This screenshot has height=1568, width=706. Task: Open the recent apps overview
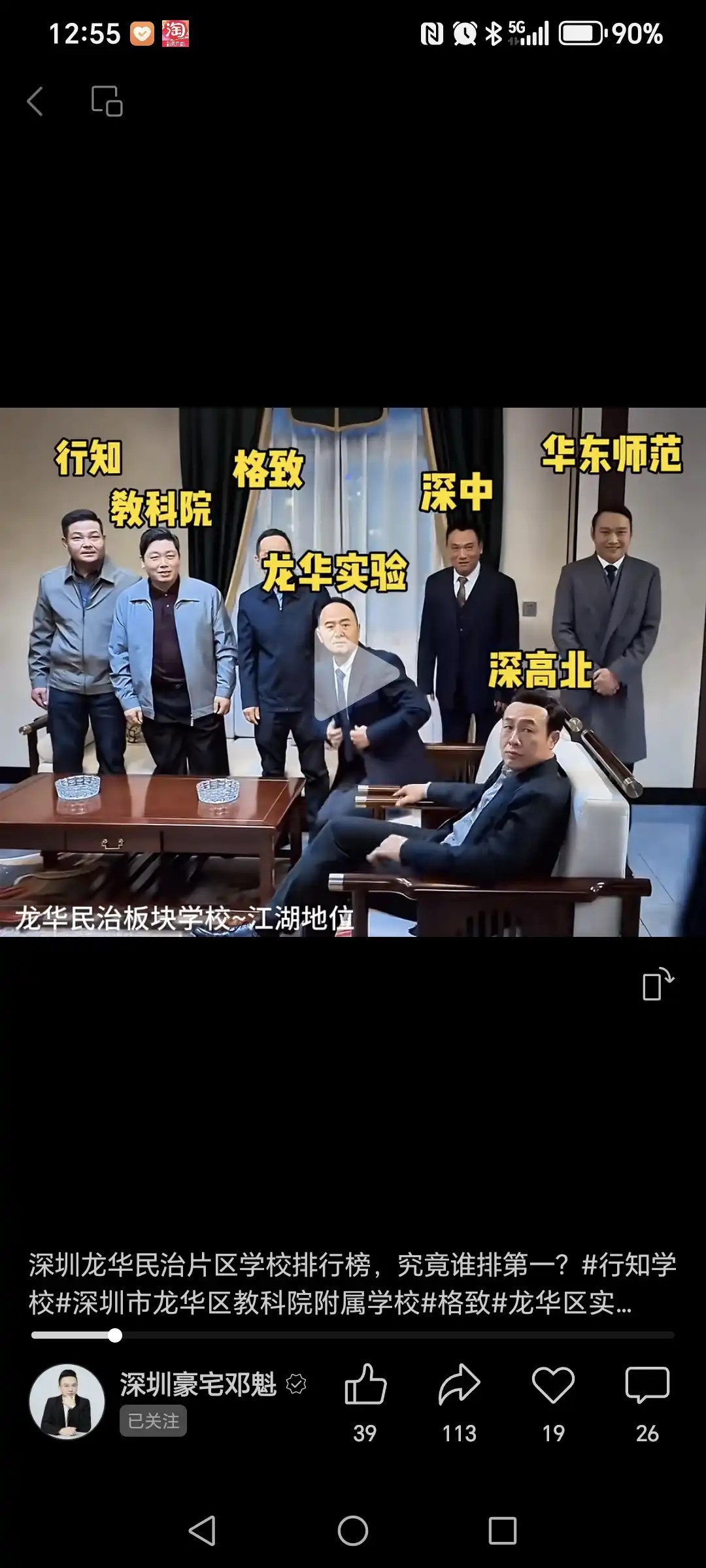(502, 1530)
